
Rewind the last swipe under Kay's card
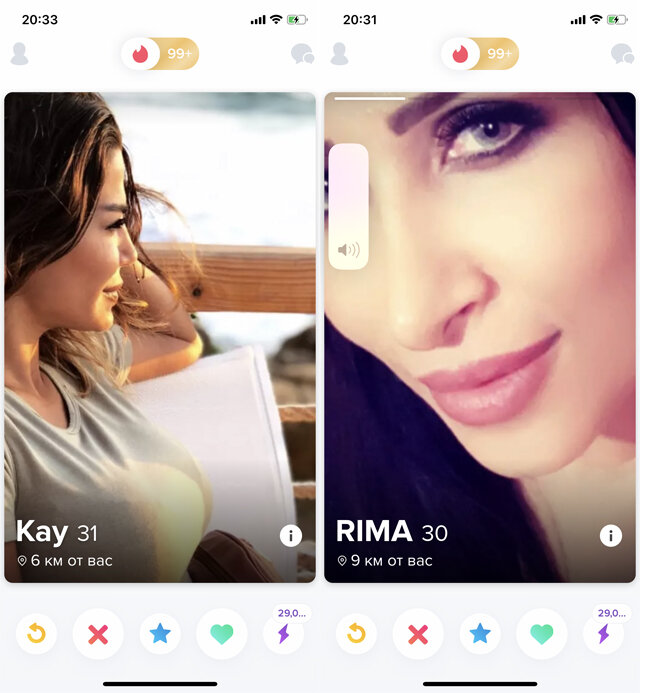point(36,634)
